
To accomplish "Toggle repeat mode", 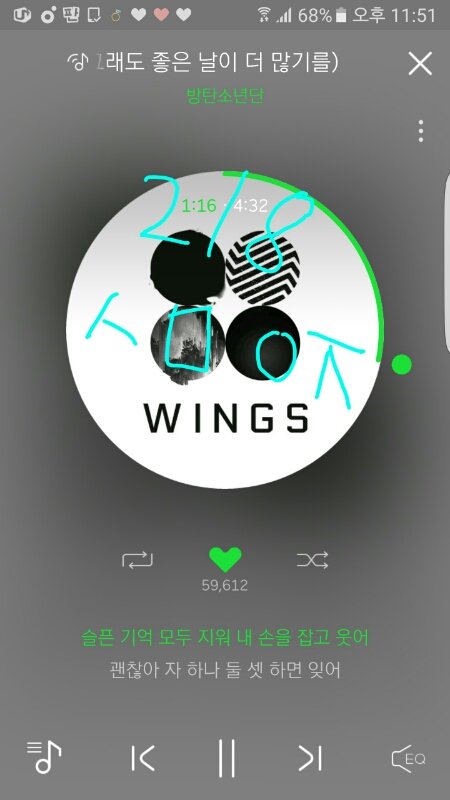I will tap(137, 560).
